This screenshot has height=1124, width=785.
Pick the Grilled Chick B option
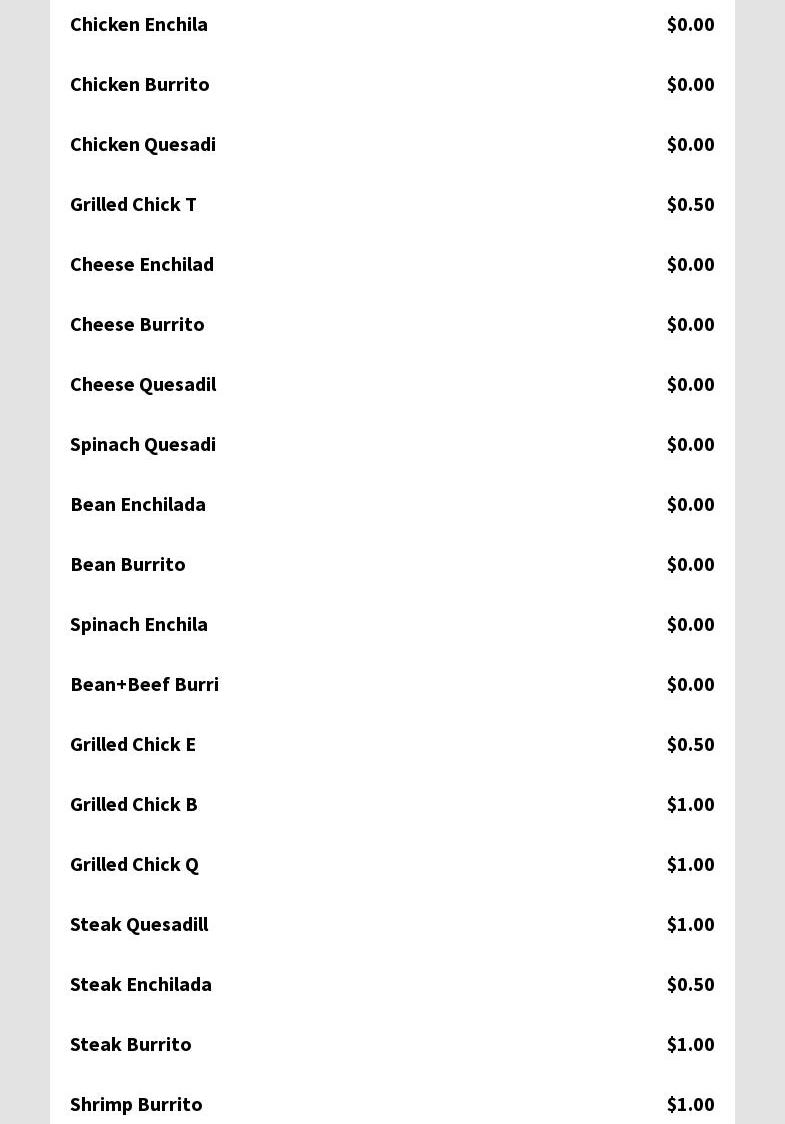pyautogui.click(x=134, y=804)
